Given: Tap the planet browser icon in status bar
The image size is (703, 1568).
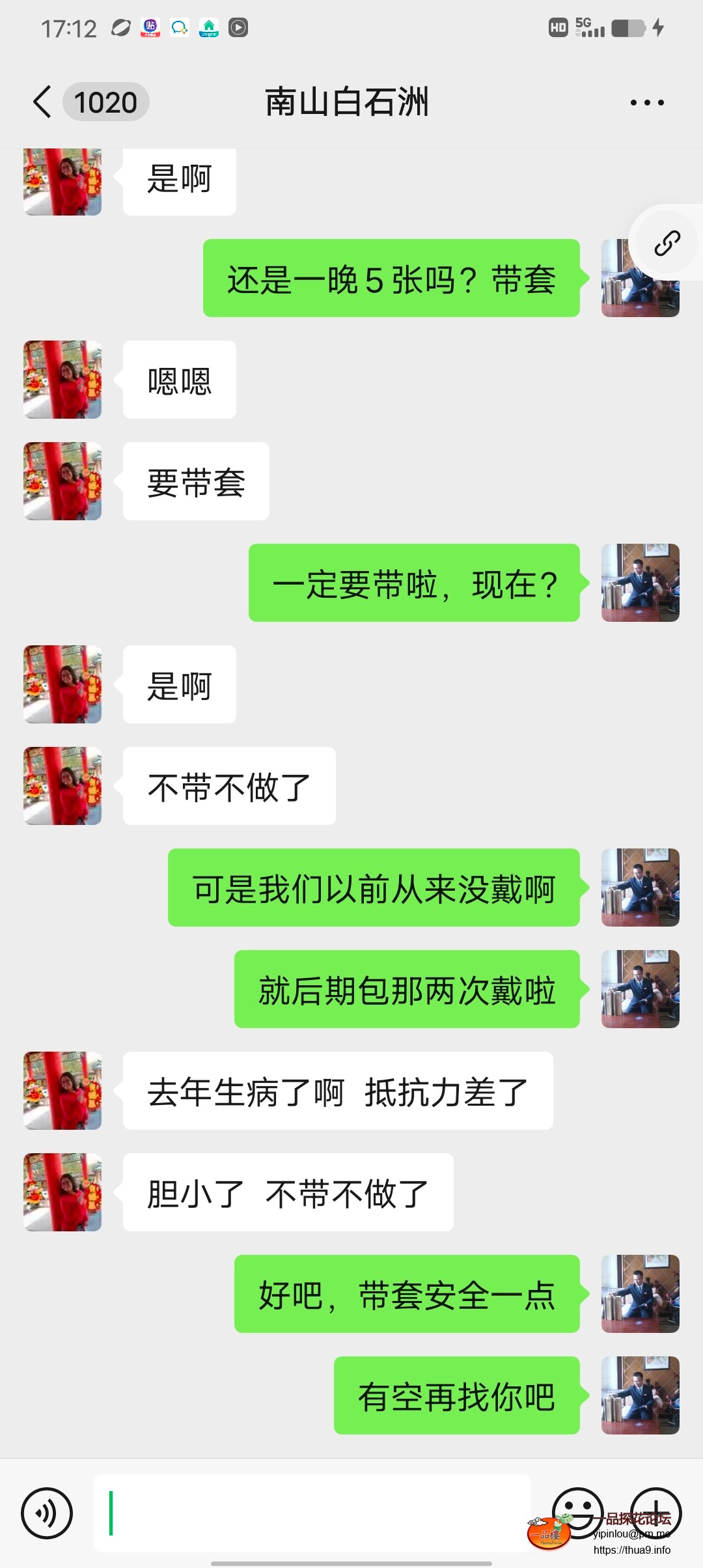Looking at the screenshot, I should (x=120, y=27).
